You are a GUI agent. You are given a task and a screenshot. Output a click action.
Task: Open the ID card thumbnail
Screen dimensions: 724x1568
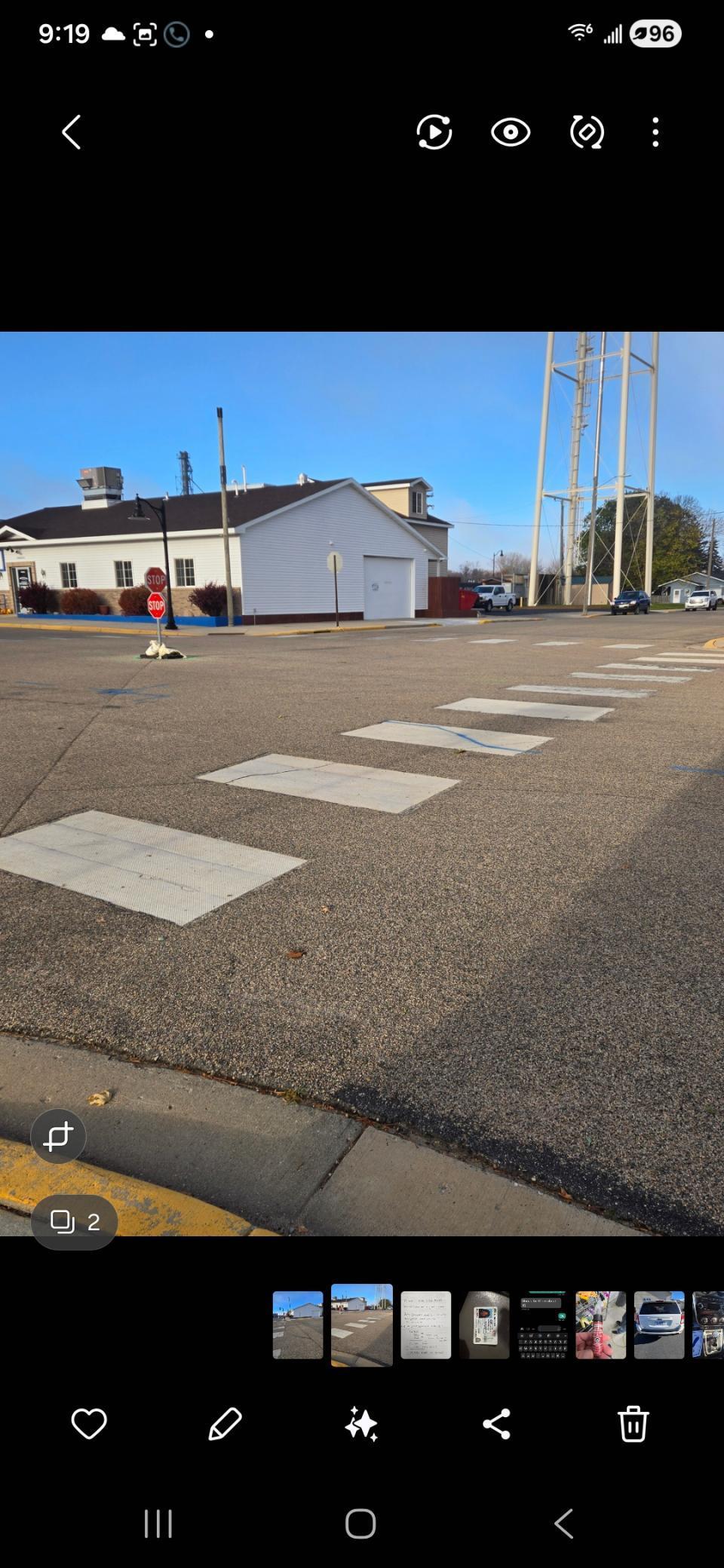click(x=484, y=1325)
